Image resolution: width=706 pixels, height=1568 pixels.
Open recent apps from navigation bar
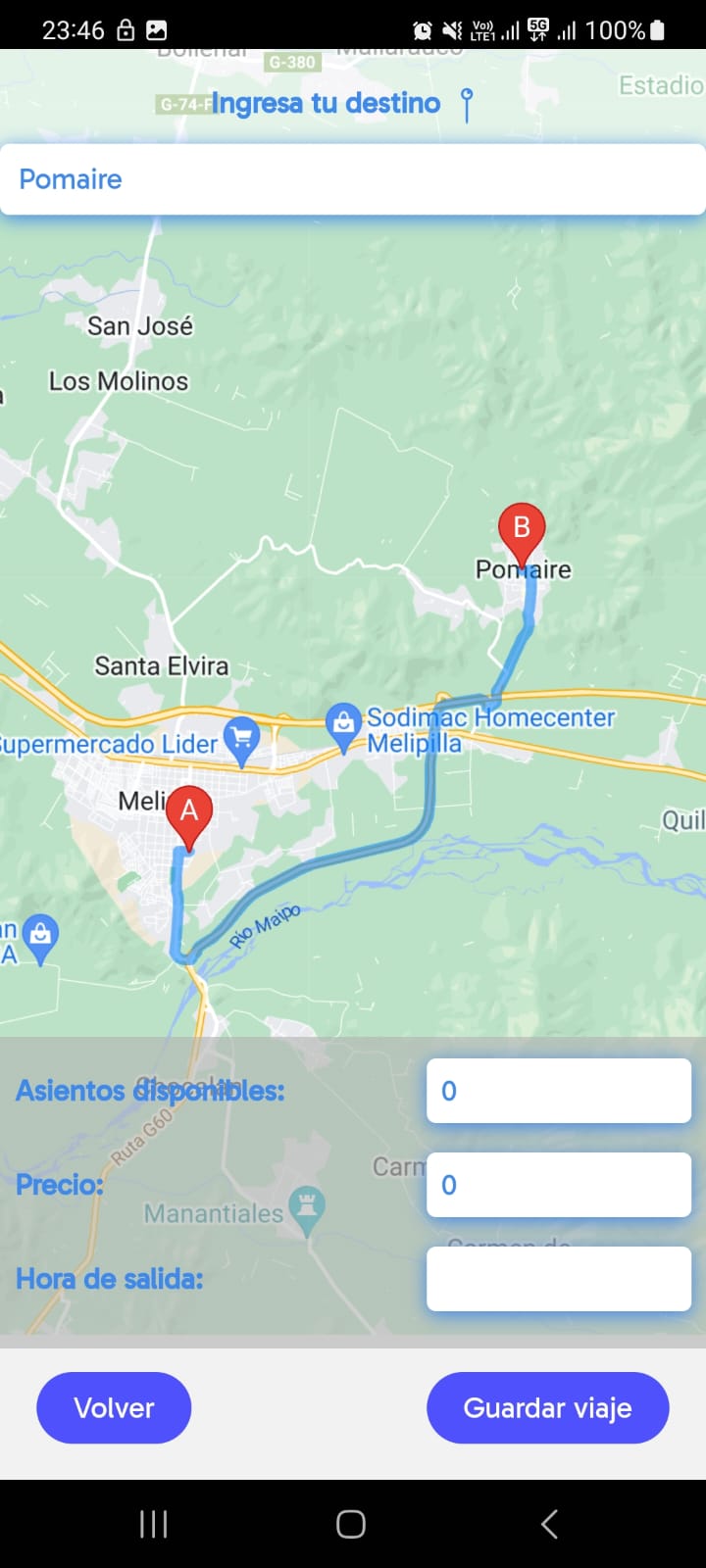pyautogui.click(x=154, y=1524)
